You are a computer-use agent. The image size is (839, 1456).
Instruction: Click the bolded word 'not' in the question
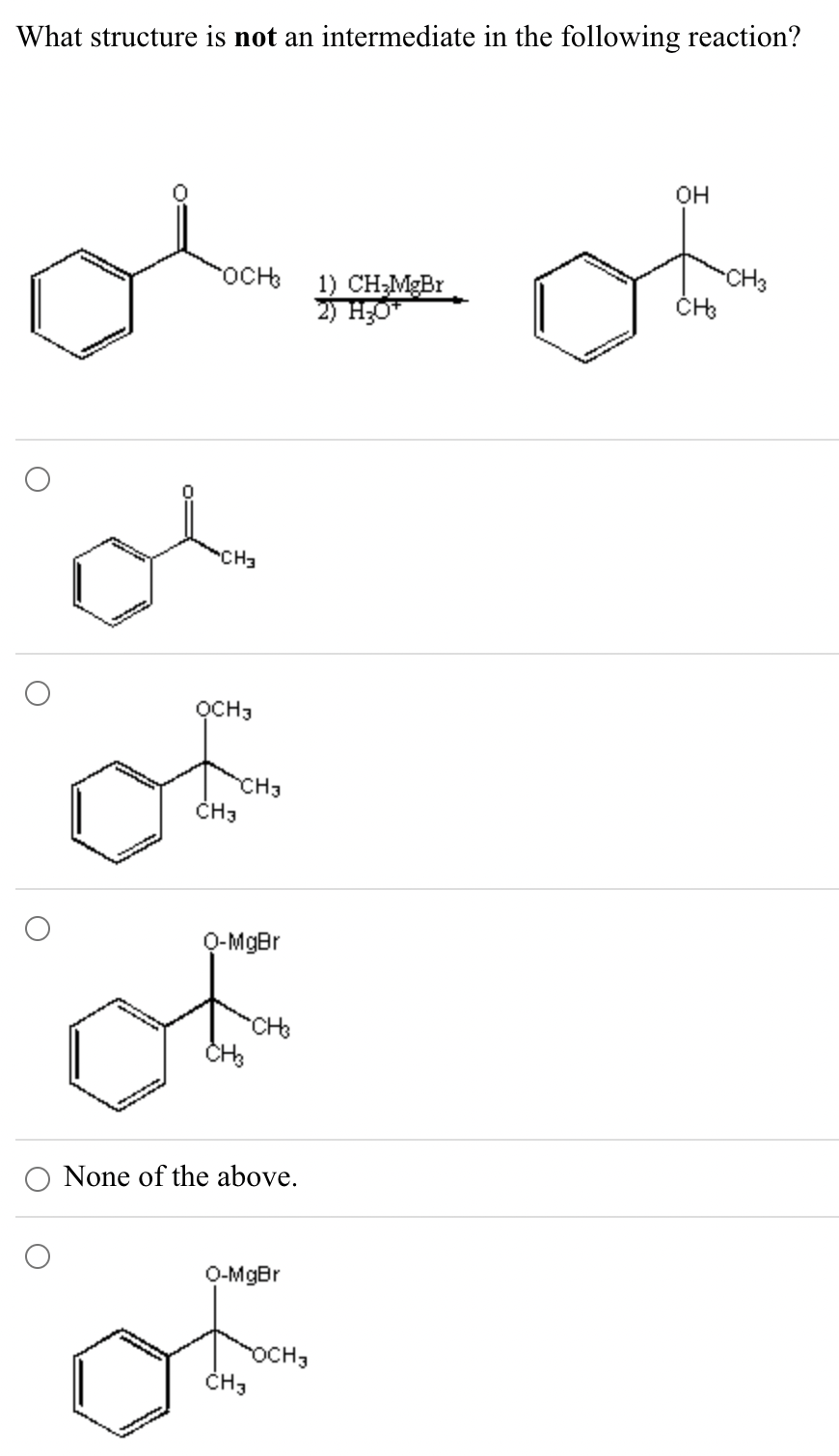256,37
